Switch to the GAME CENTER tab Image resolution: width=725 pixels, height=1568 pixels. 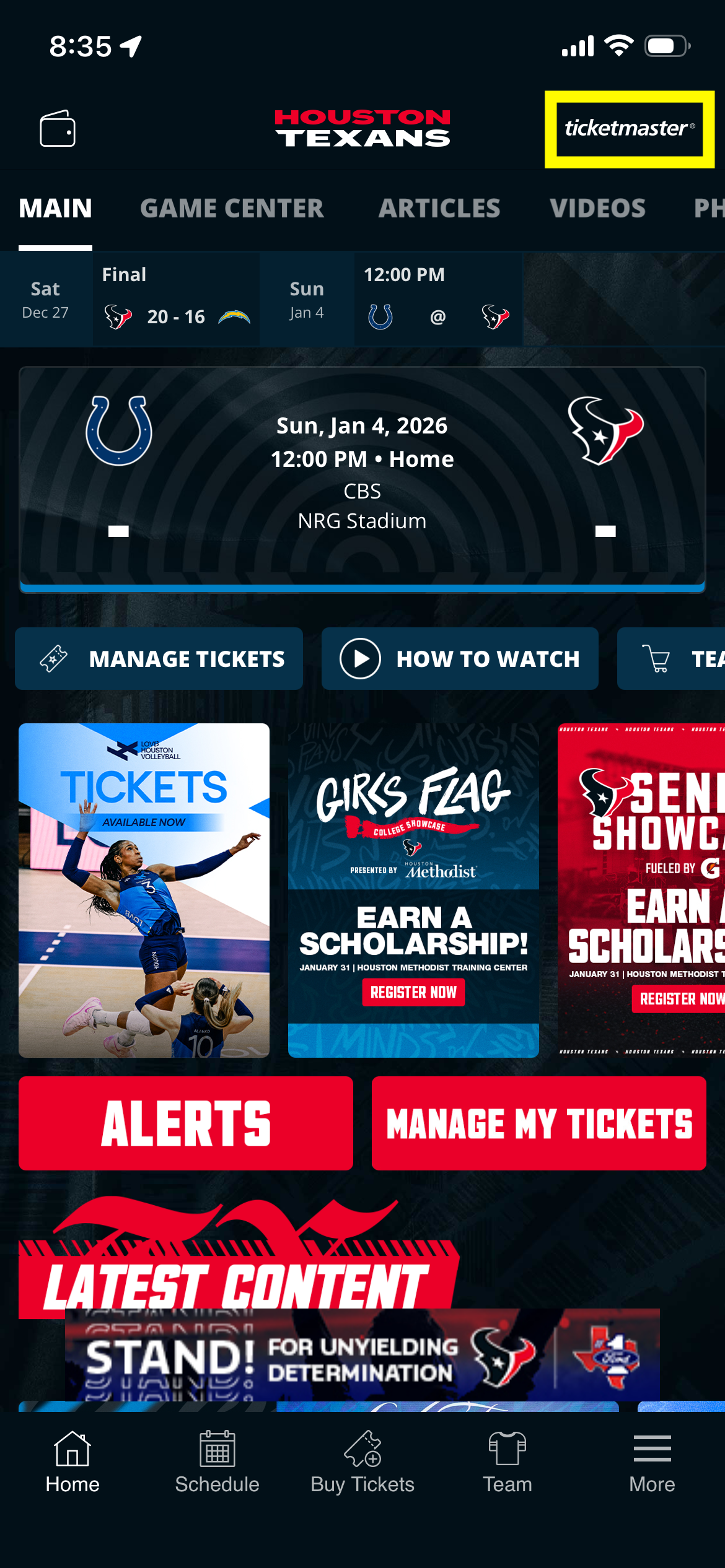[232, 209]
